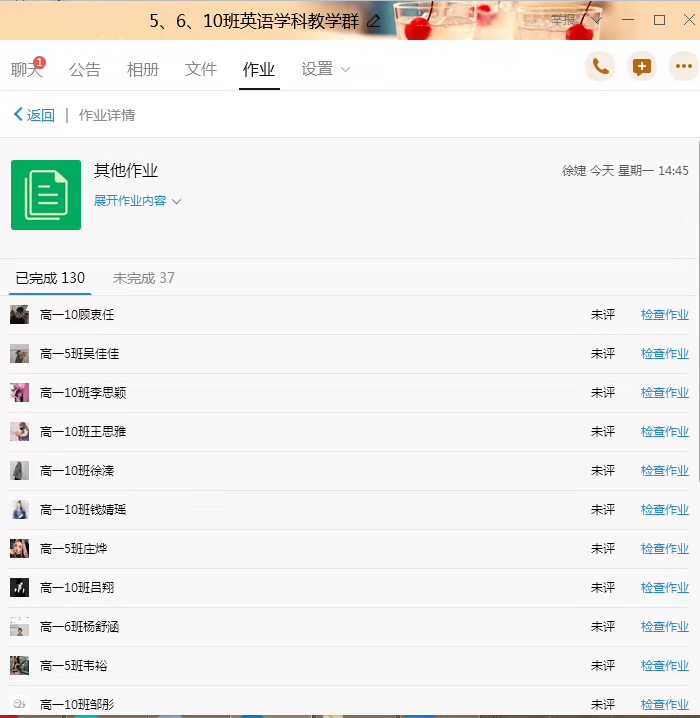Check homework of 高一10班李思颖
Image resolution: width=700 pixels, height=718 pixels.
[665, 393]
